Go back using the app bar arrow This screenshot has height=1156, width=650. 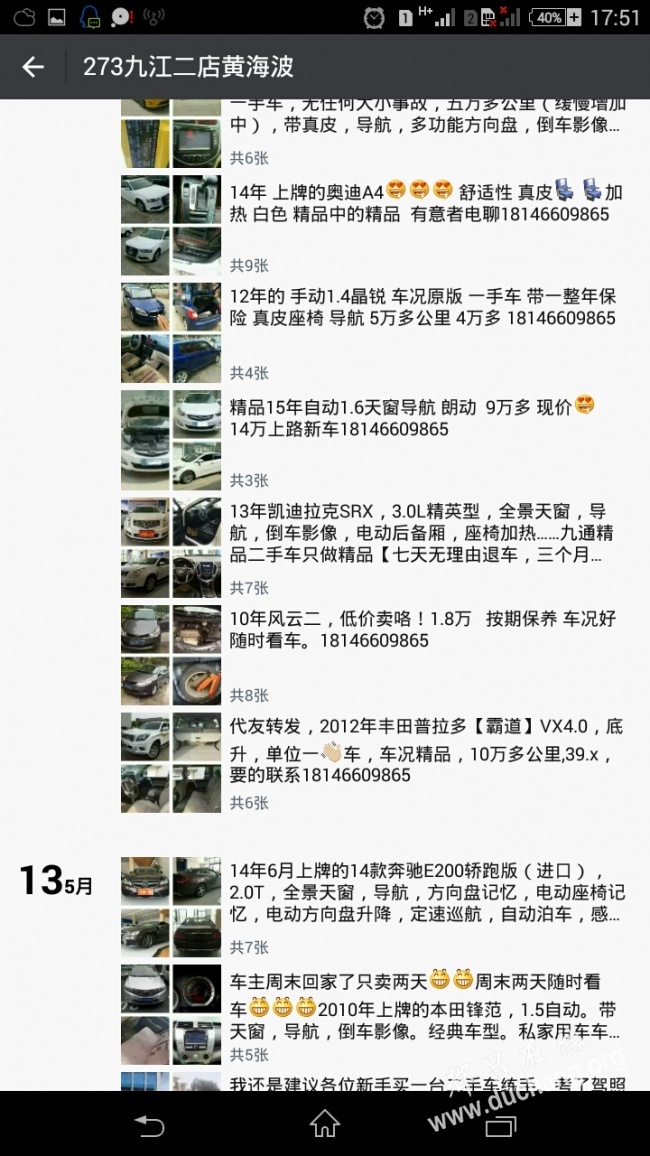point(33,67)
